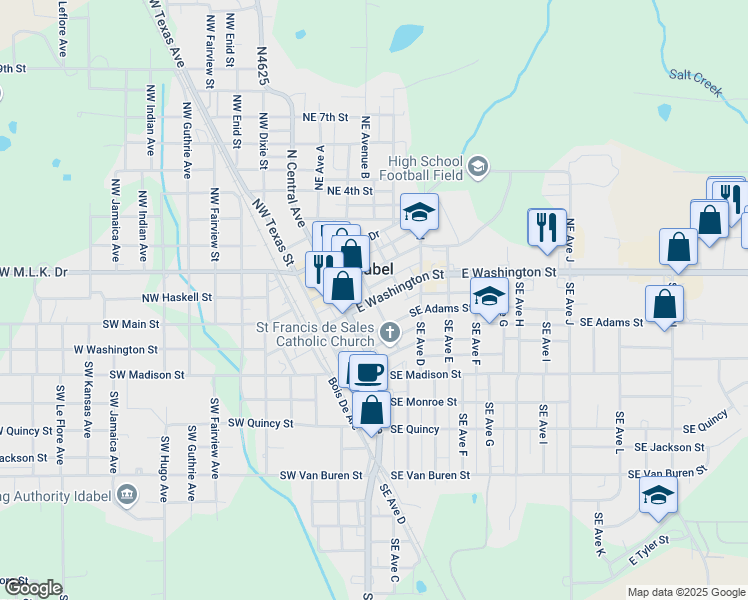Open the coffee cup marker on SE Madison St
748x600 pixels.
tap(368, 373)
